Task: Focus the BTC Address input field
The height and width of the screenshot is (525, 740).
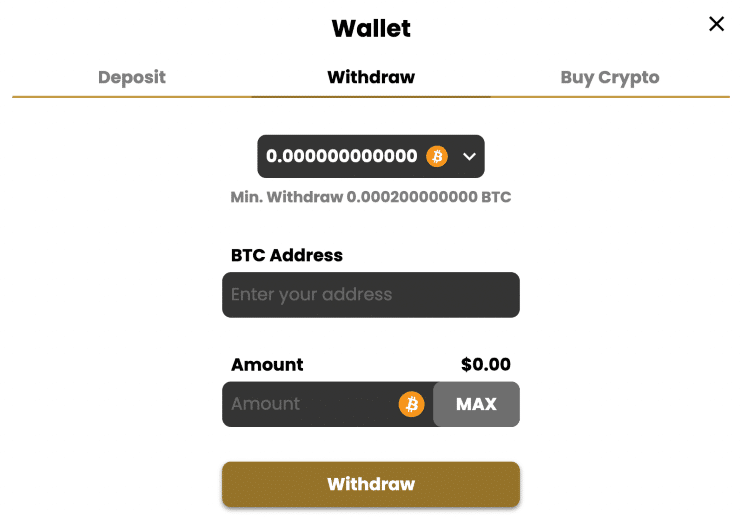Action: click(x=371, y=295)
